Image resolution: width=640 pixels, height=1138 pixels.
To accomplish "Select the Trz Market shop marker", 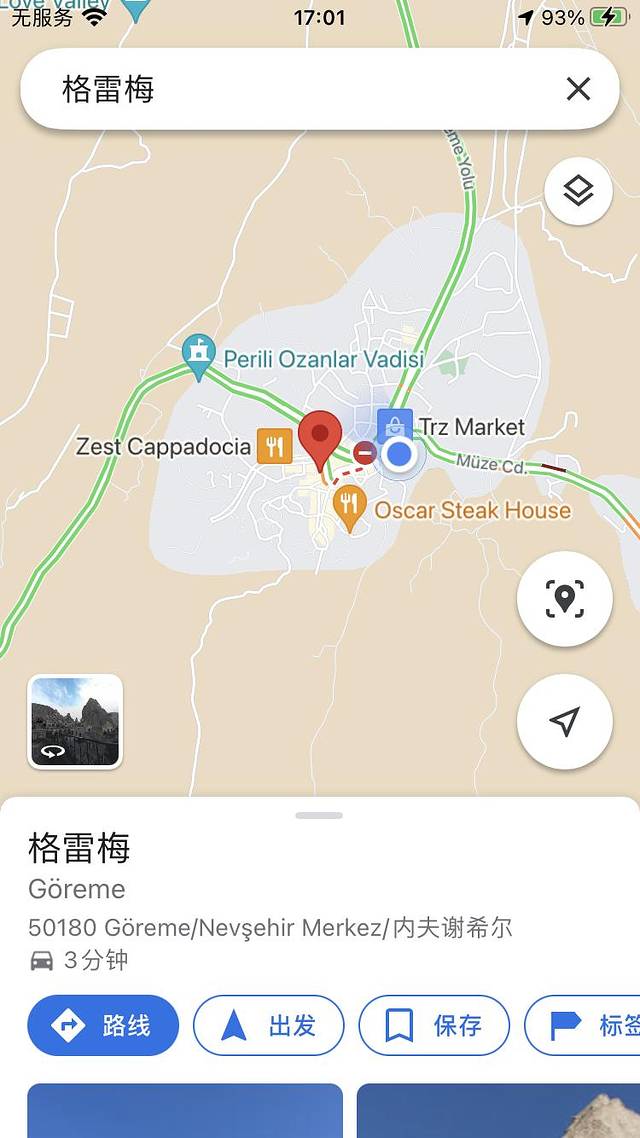I will click(x=395, y=425).
